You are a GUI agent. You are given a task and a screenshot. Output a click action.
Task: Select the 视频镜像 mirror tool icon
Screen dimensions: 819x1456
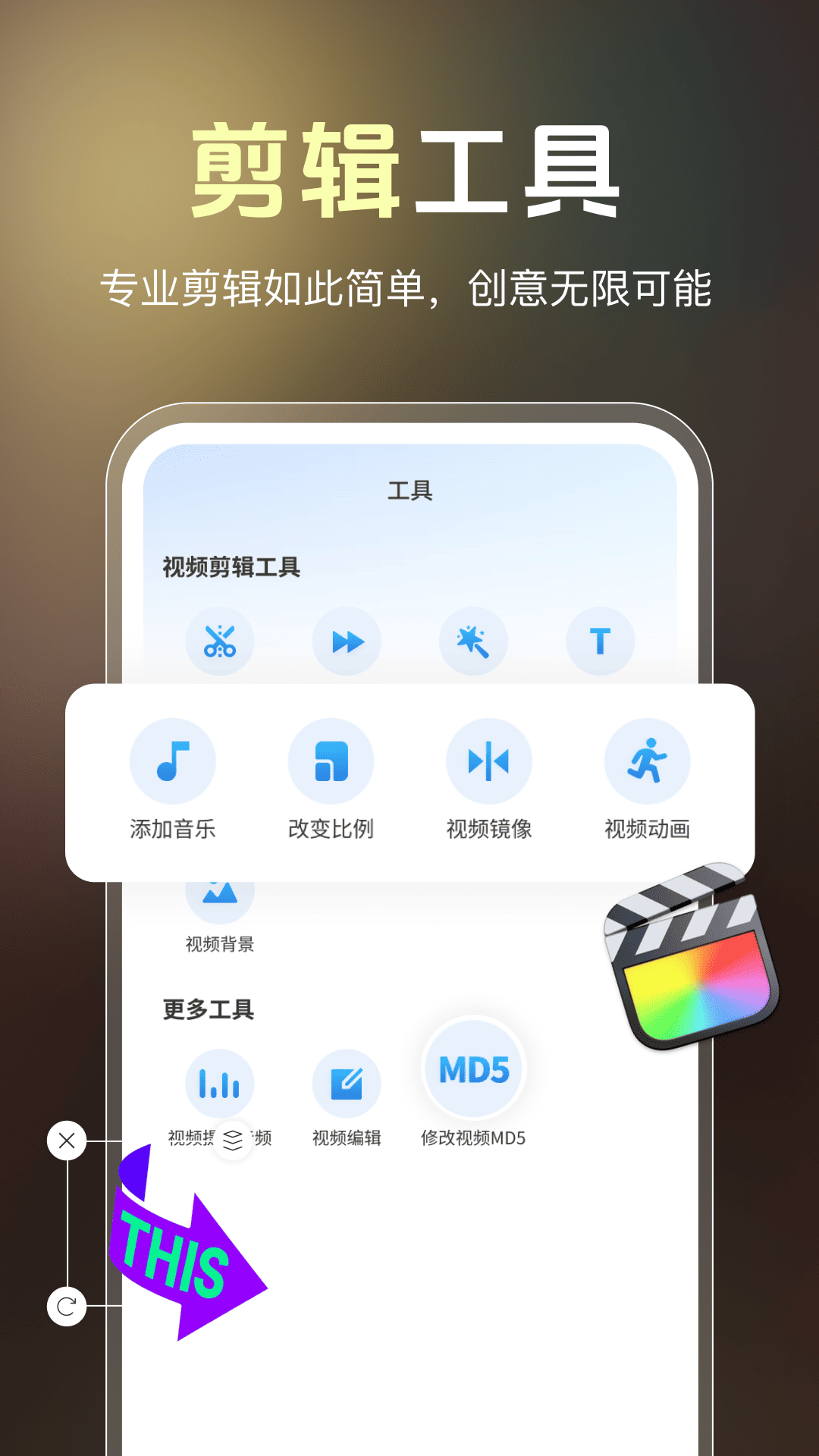tap(490, 761)
